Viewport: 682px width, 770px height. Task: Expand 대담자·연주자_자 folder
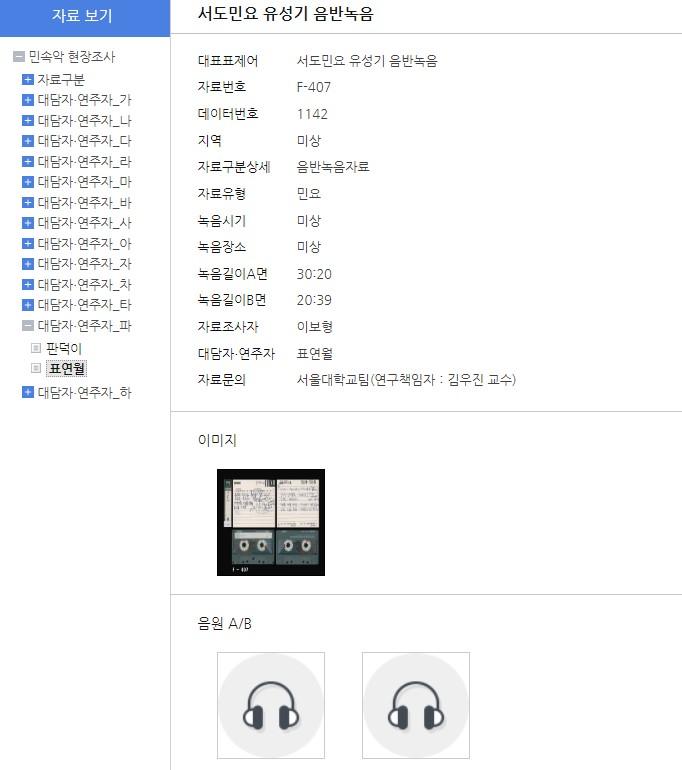tap(28, 264)
